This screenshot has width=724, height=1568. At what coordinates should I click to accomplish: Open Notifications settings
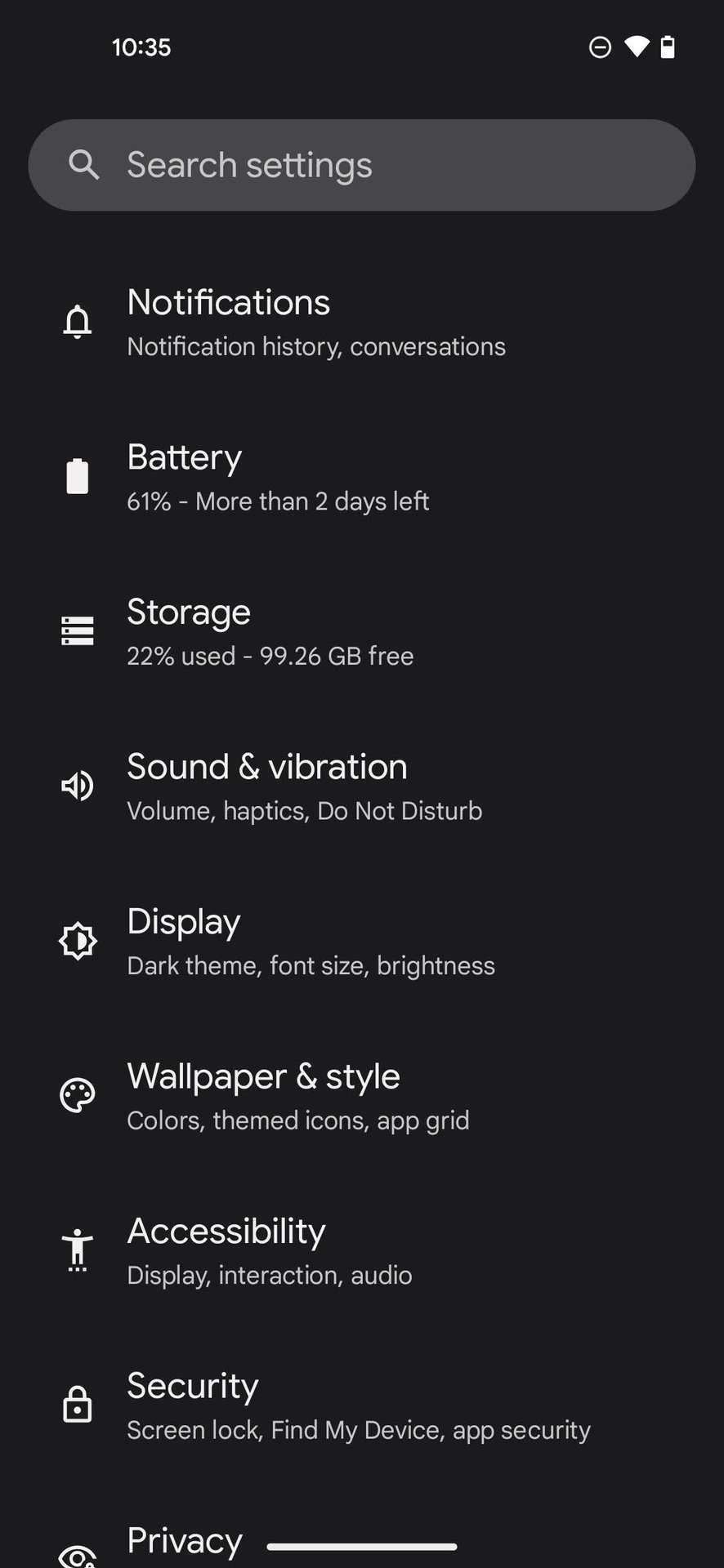tap(315, 322)
